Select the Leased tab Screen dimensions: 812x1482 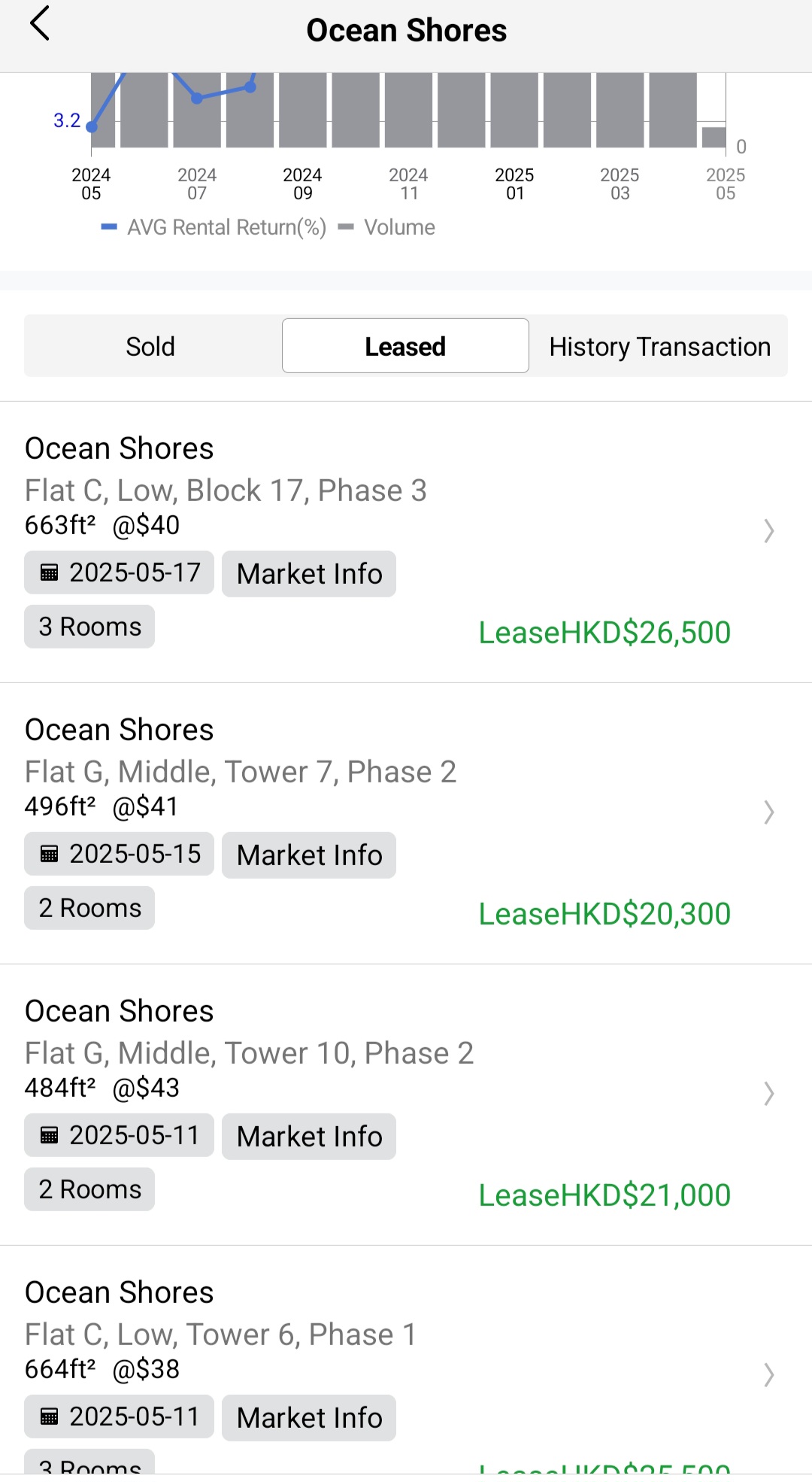(x=405, y=346)
